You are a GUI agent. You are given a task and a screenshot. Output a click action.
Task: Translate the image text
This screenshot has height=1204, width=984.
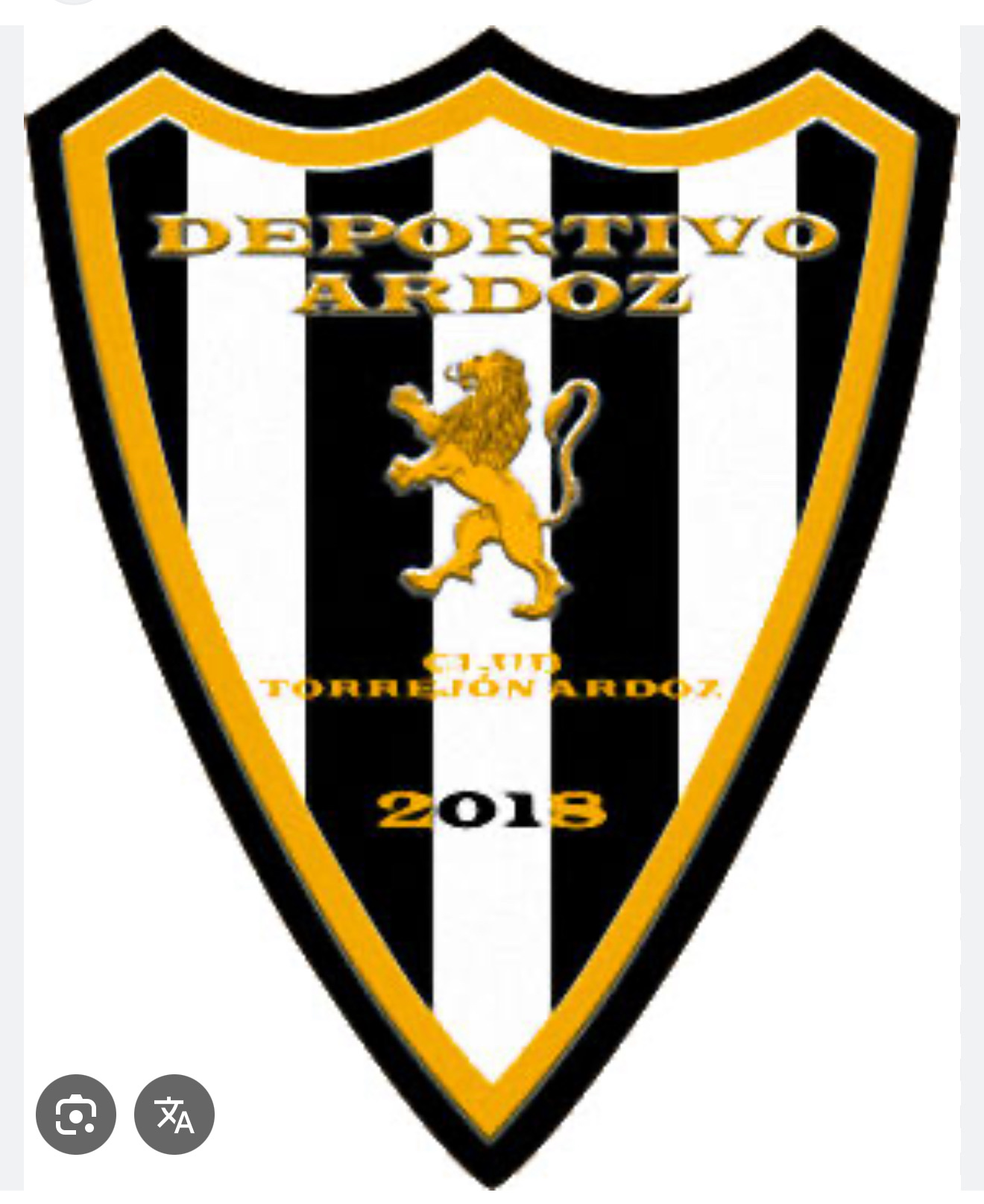pyautogui.click(x=174, y=1114)
